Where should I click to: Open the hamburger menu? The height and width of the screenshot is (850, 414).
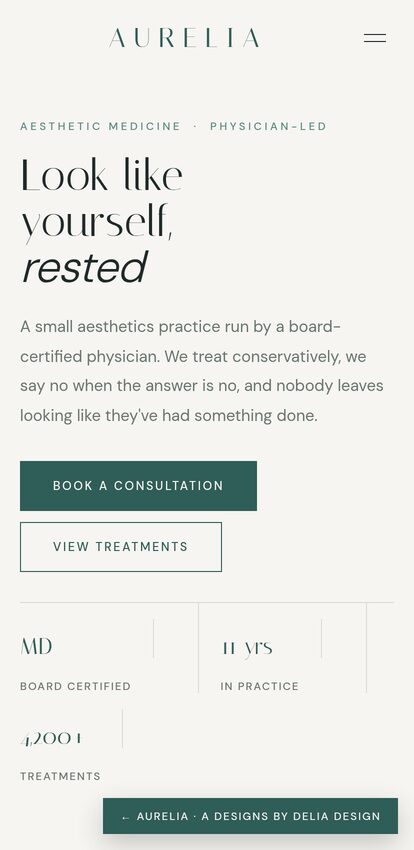click(x=375, y=38)
